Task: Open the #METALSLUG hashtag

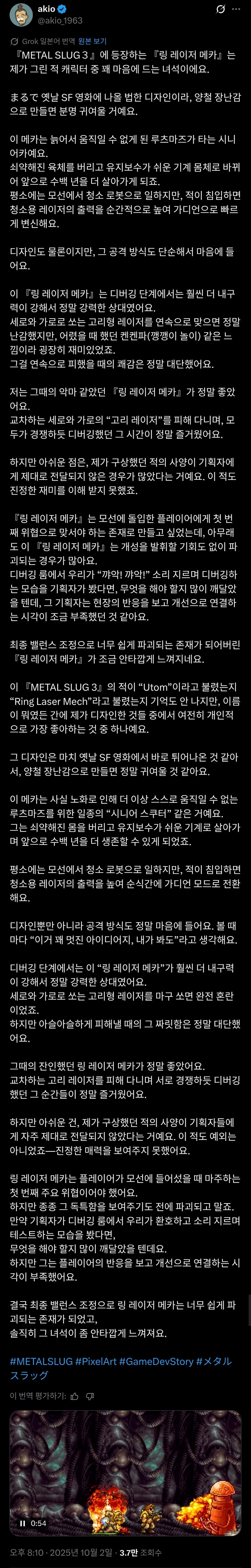Action: click(41, 1361)
